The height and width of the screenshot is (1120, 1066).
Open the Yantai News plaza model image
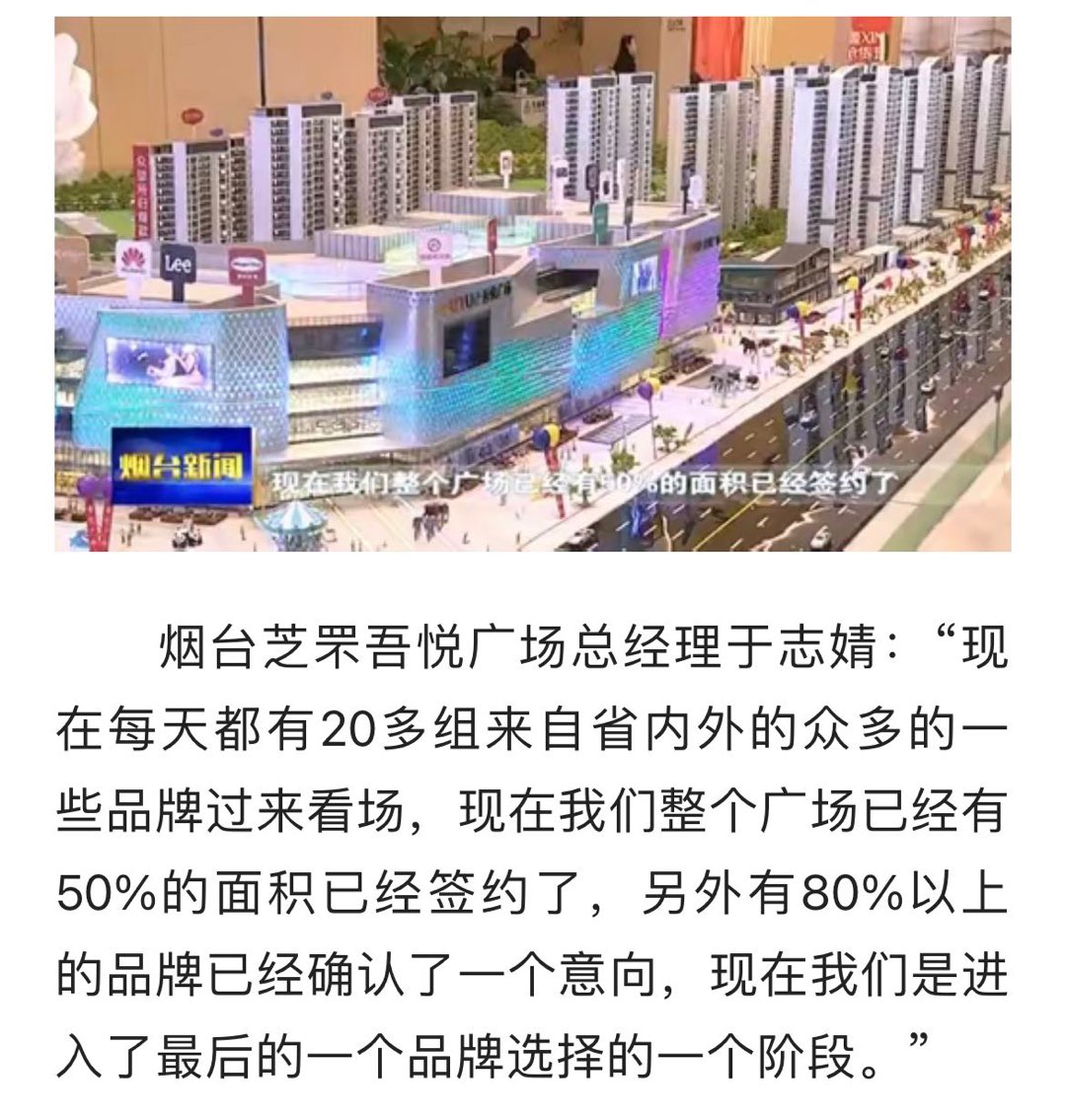click(533, 283)
